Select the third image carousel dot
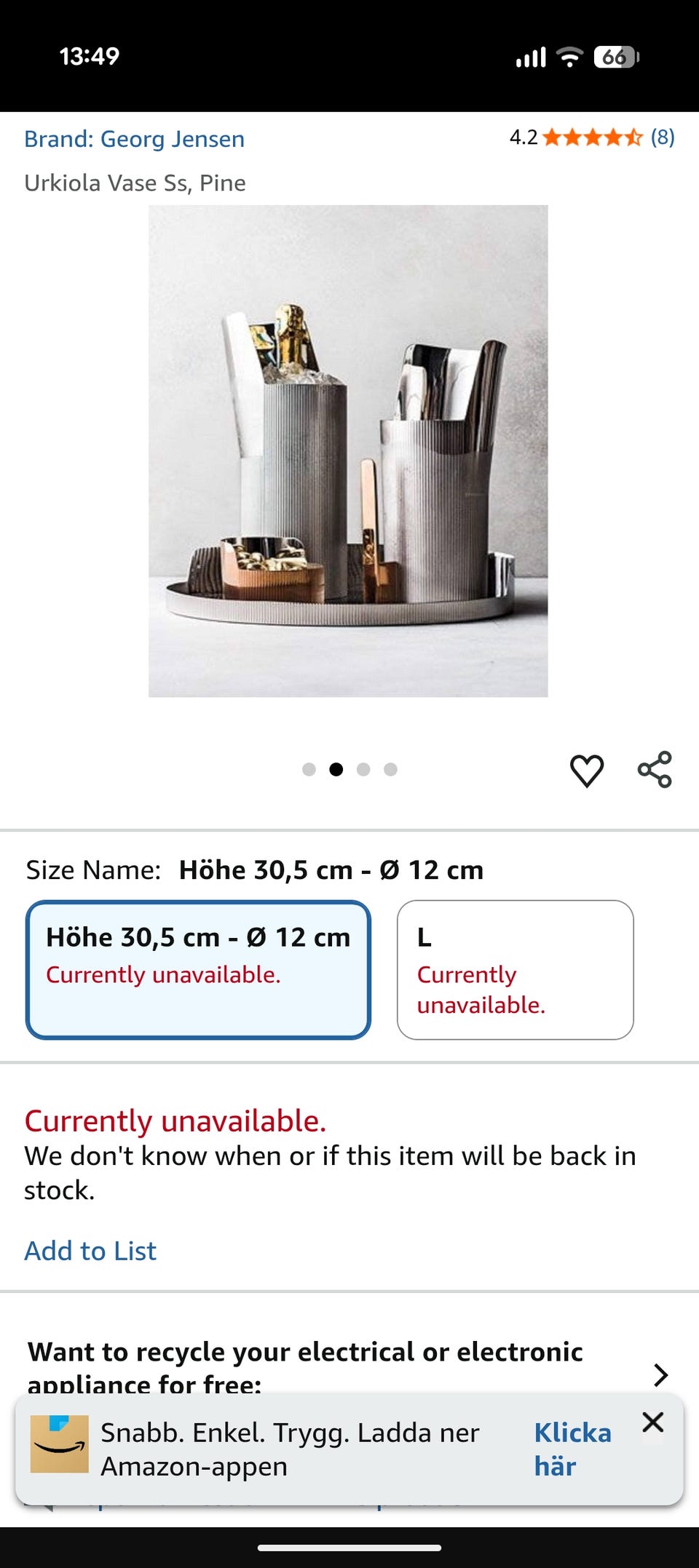 364,768
